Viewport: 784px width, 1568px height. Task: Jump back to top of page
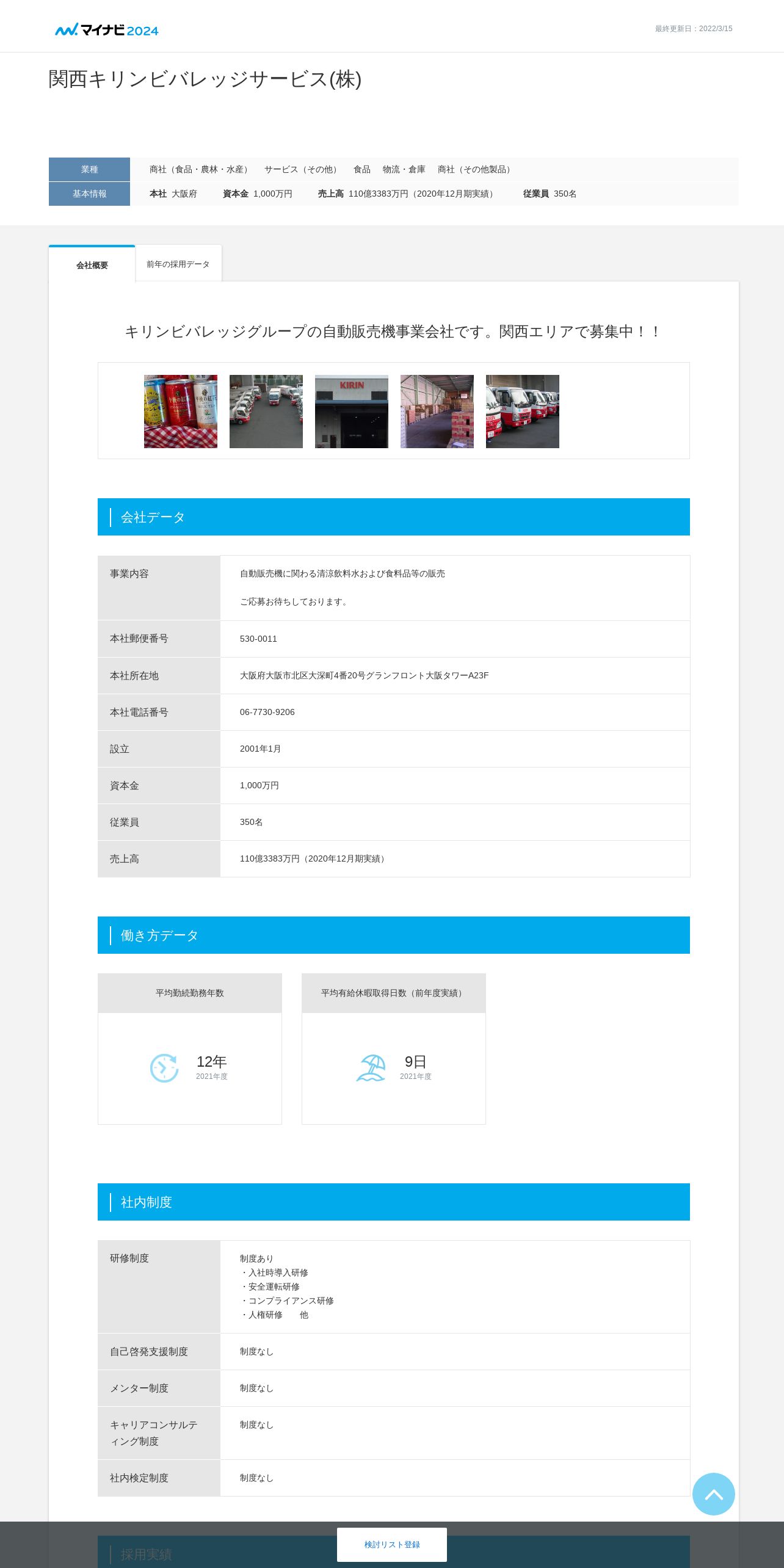[713, 1494]
